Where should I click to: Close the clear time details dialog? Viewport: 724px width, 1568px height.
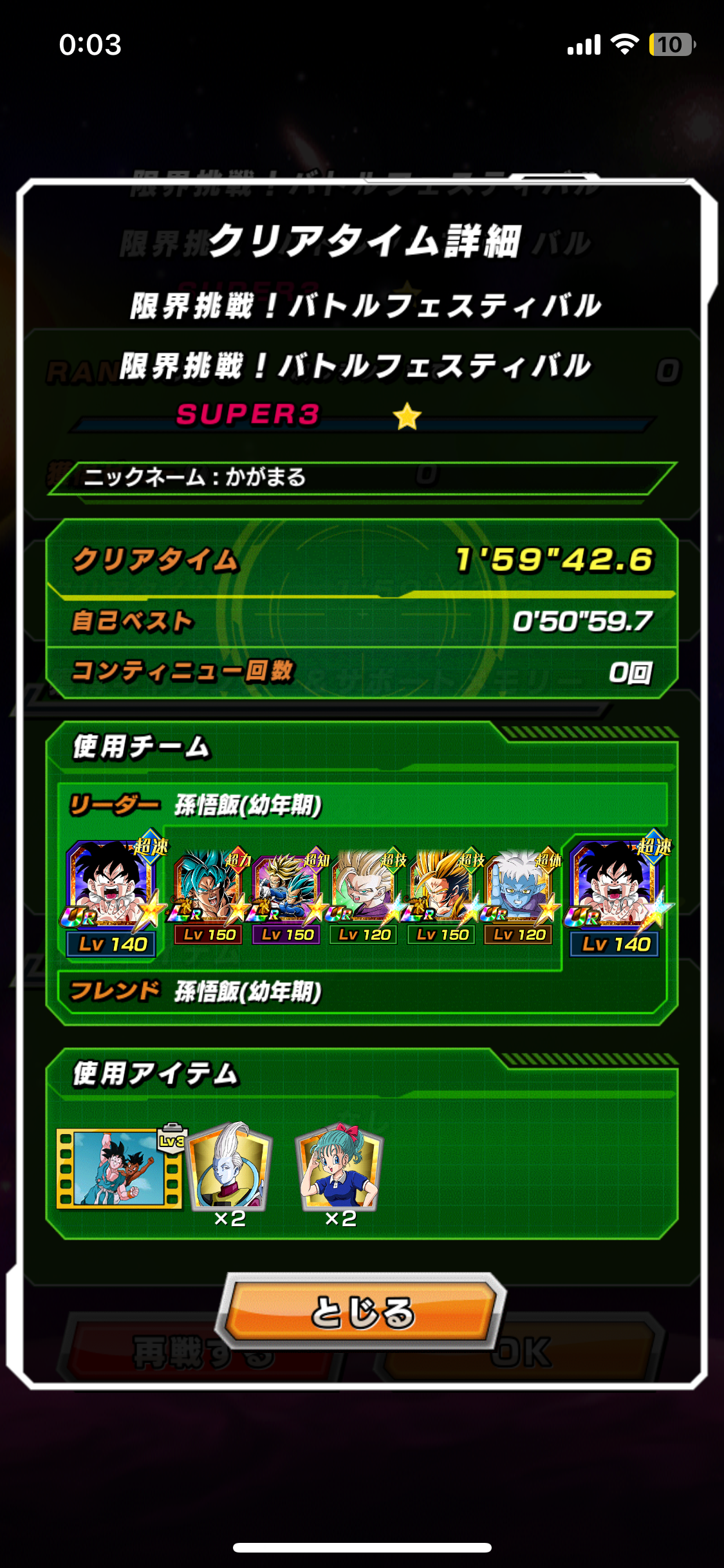pyautogui.click(x=362, y=1311)
